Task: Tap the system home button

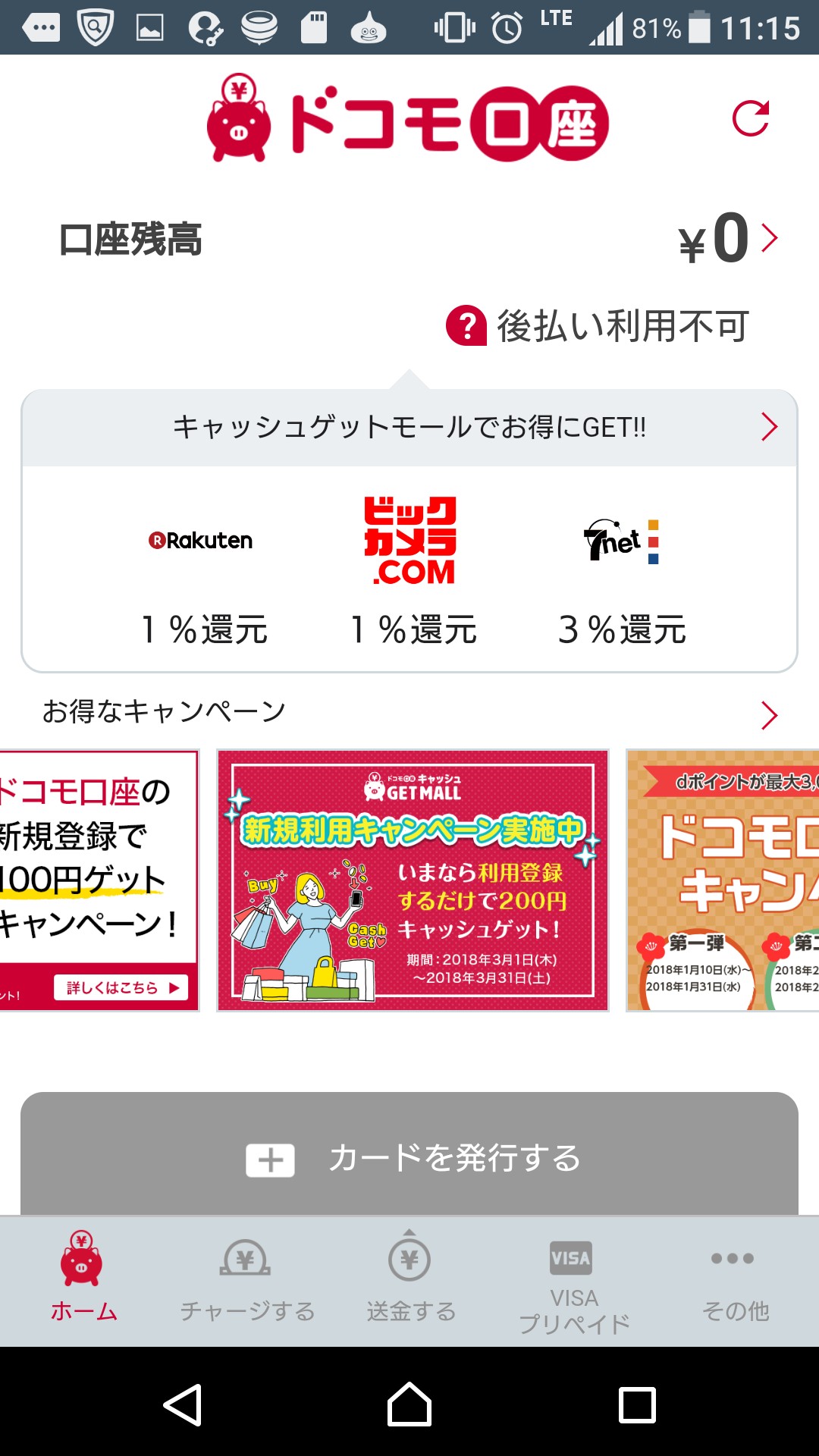Action: coord(409,1404)
